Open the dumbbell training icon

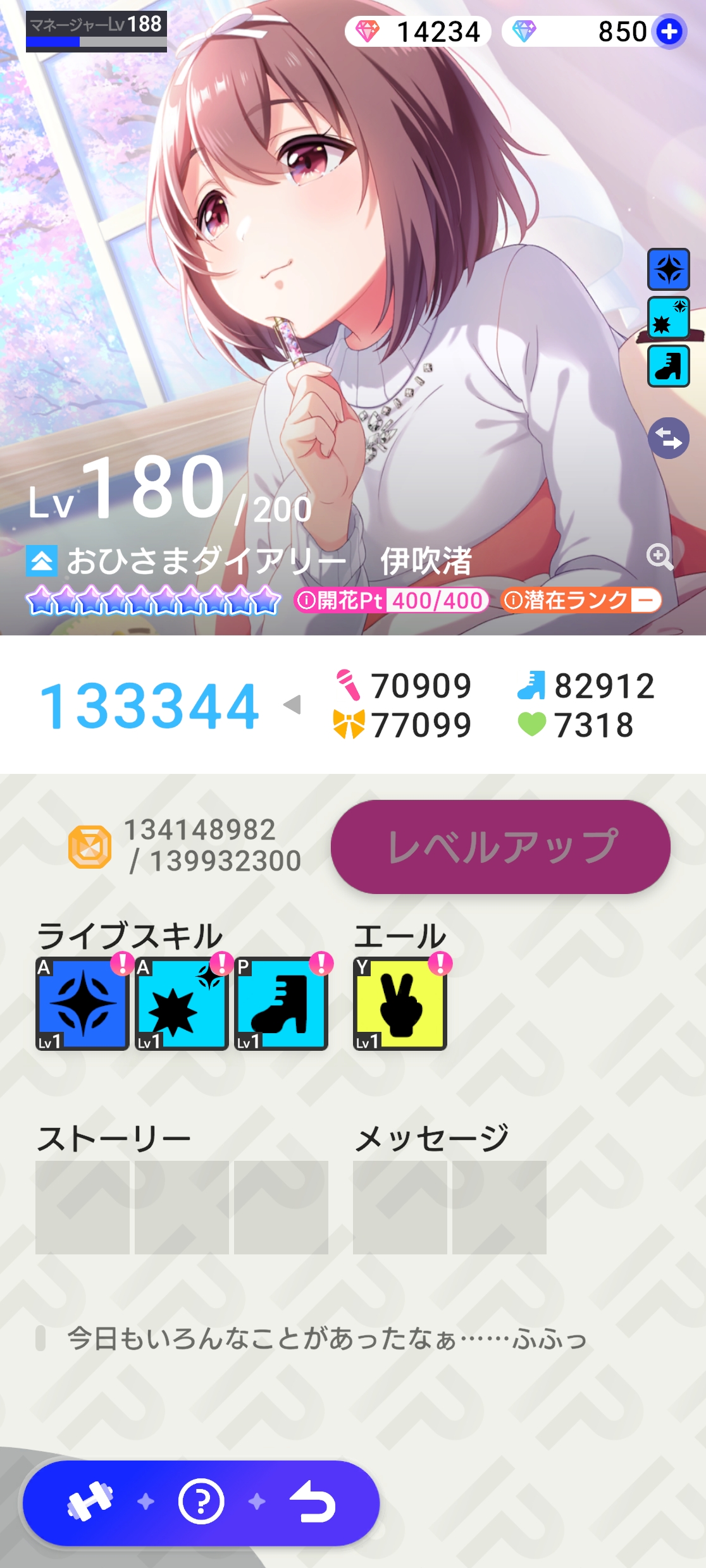(90, 1501)
